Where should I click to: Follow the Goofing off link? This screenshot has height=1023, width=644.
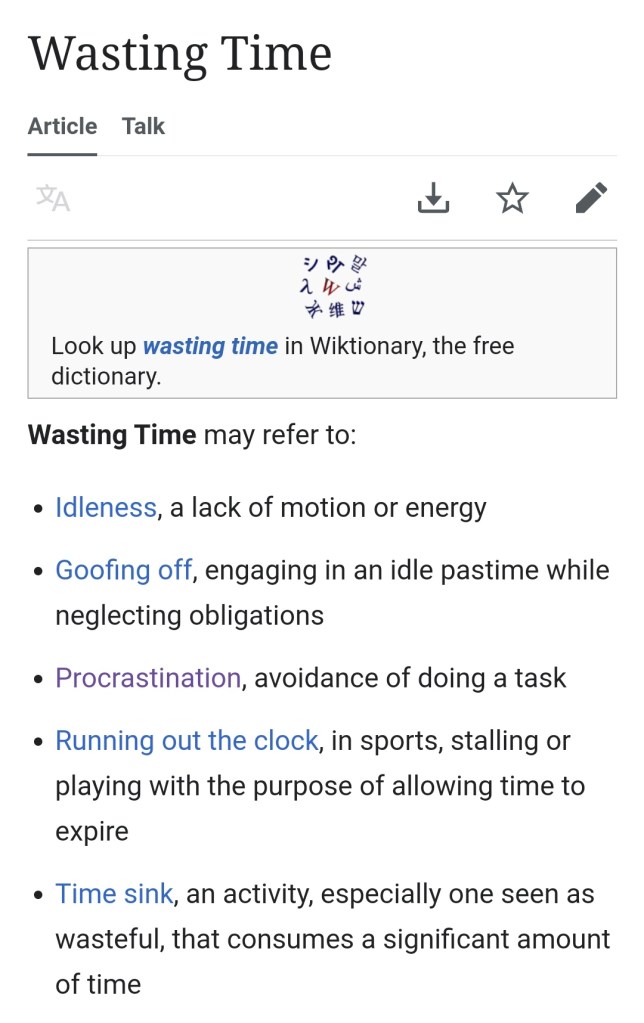[x=123, y=570]
